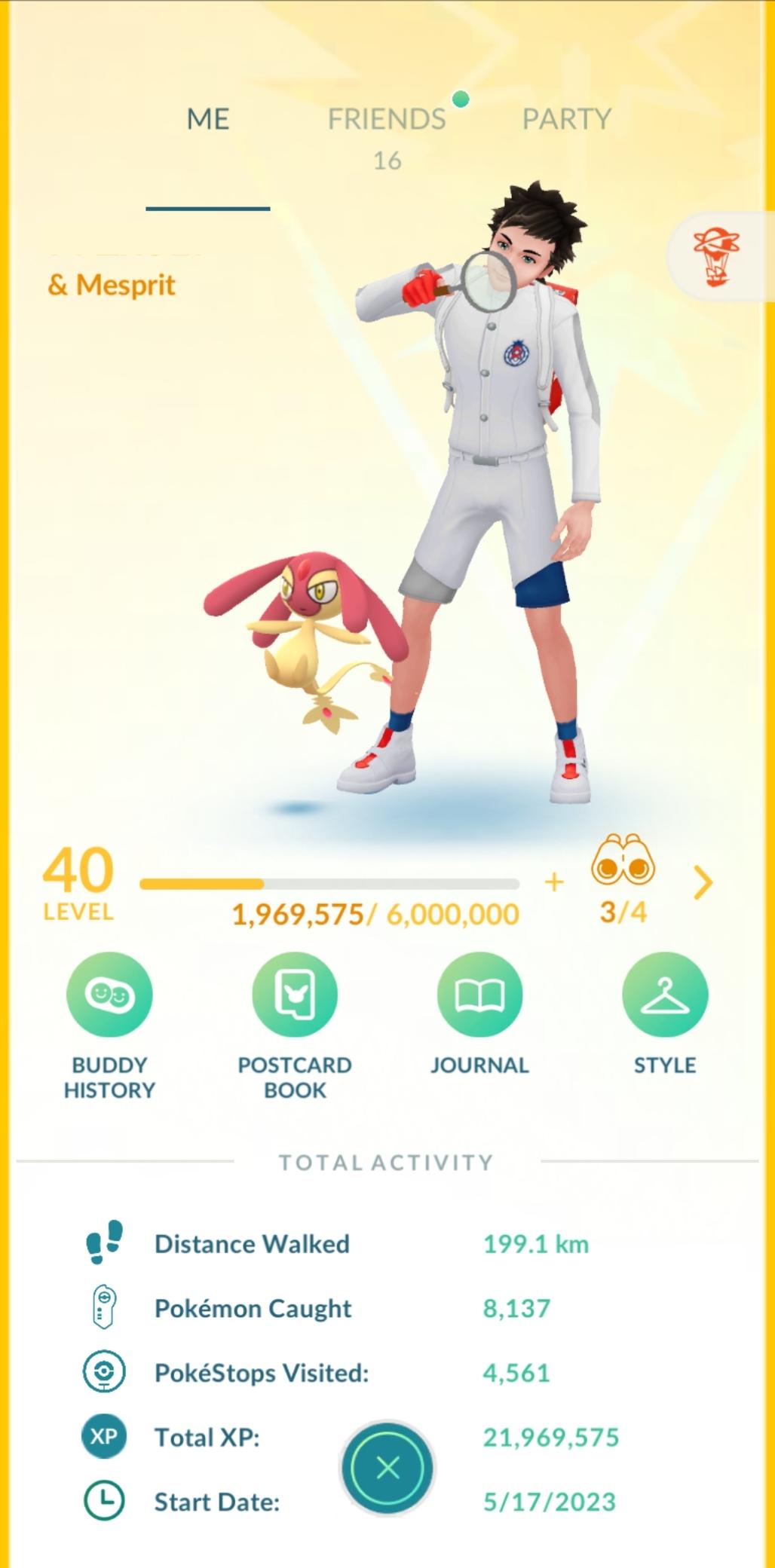Switch to the Friends tab
Image resolution: width=775 pixels, height=1568 pixels.
click(387, 120)
